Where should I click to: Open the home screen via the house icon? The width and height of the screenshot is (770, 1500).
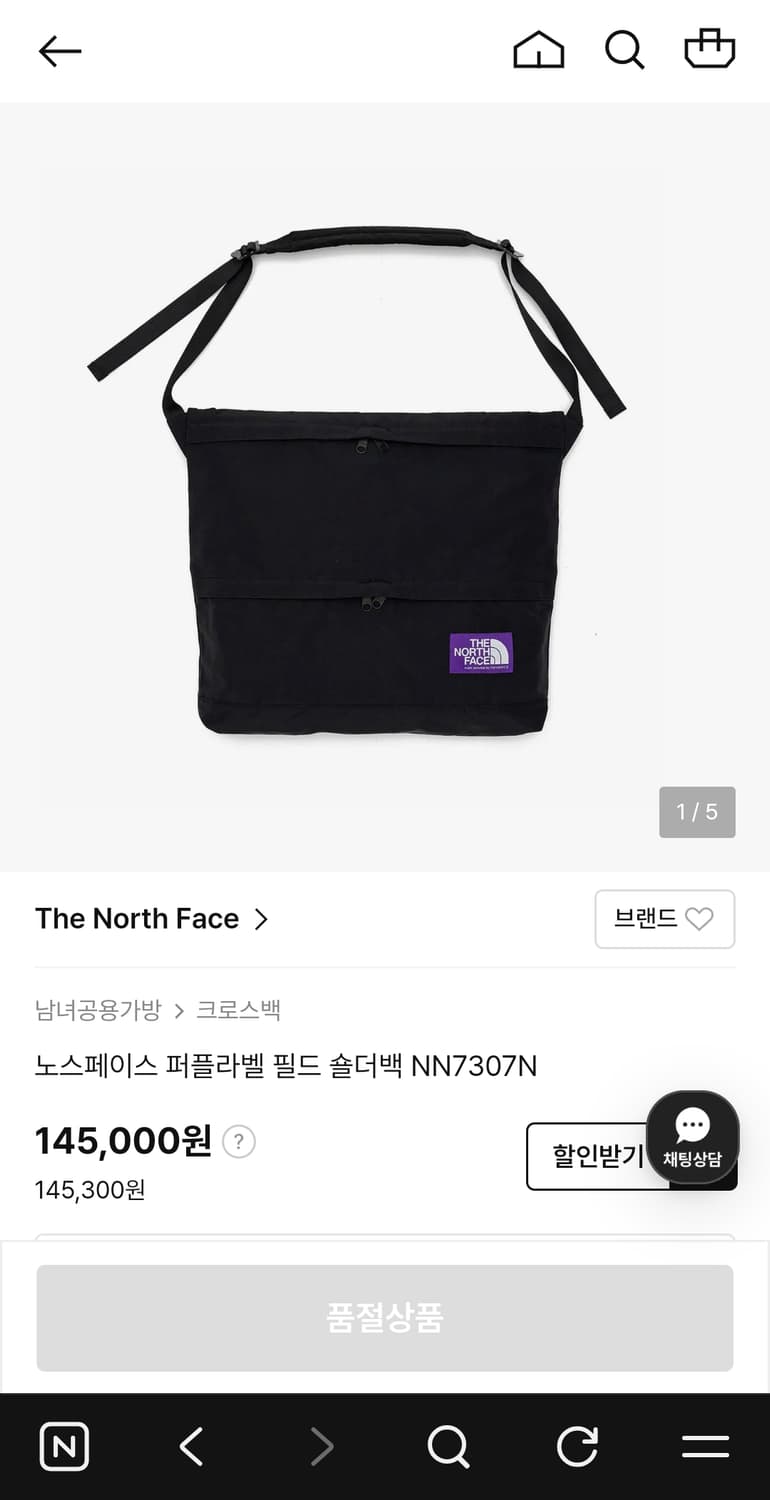[538, 50]
